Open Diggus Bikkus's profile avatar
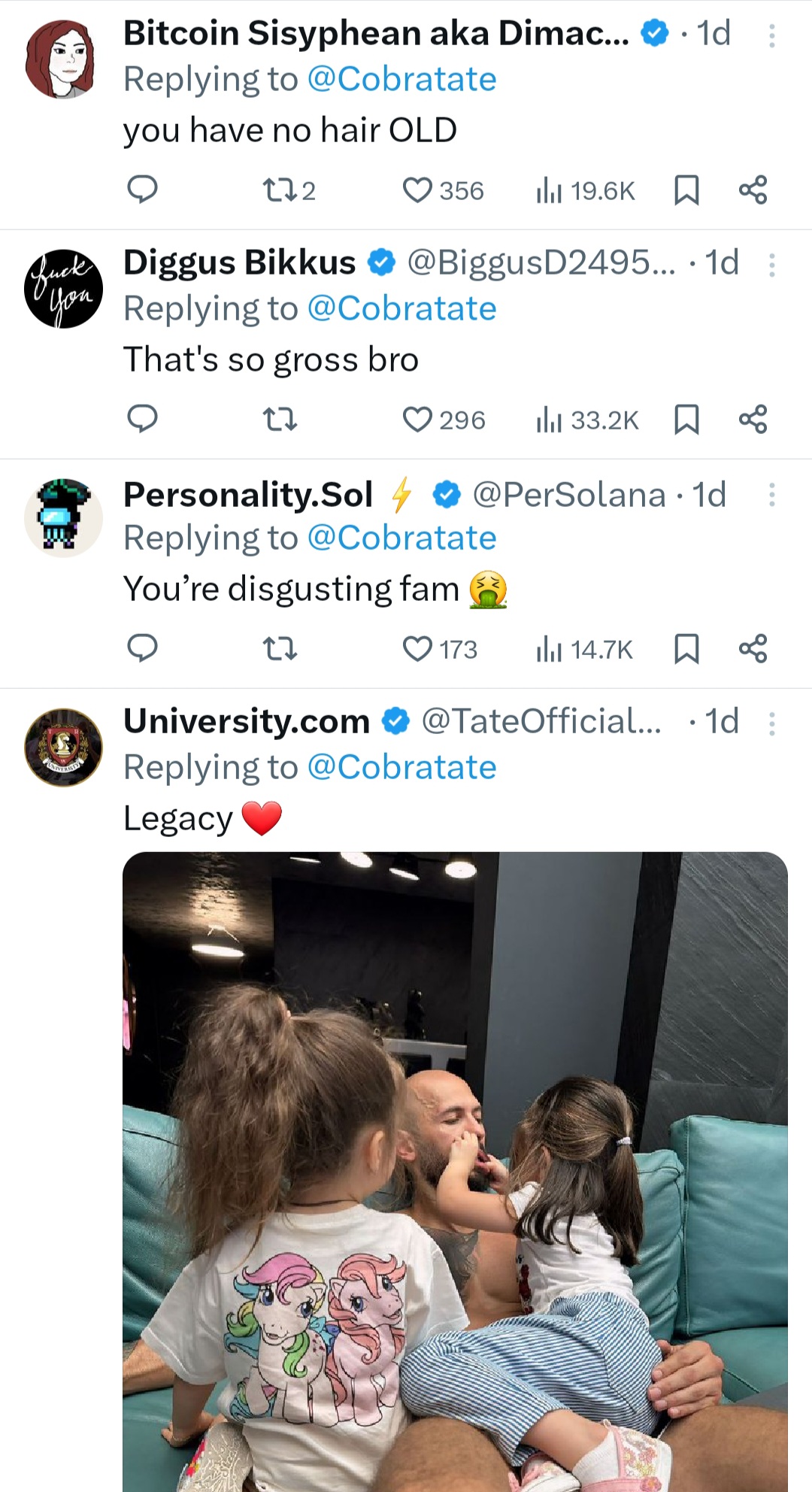Screen dimensions: 812x1492 [x=63, y=288]
